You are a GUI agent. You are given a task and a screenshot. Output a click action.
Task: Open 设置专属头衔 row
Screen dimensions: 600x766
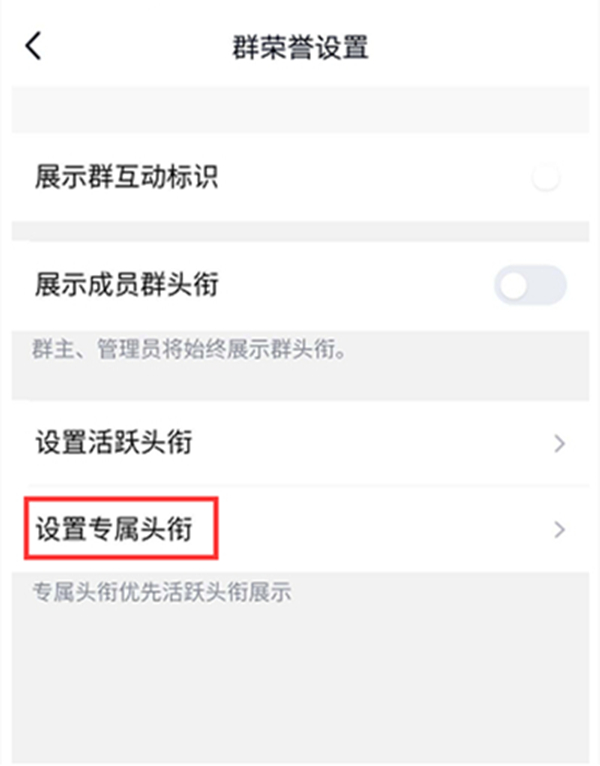tap(300, 529)
